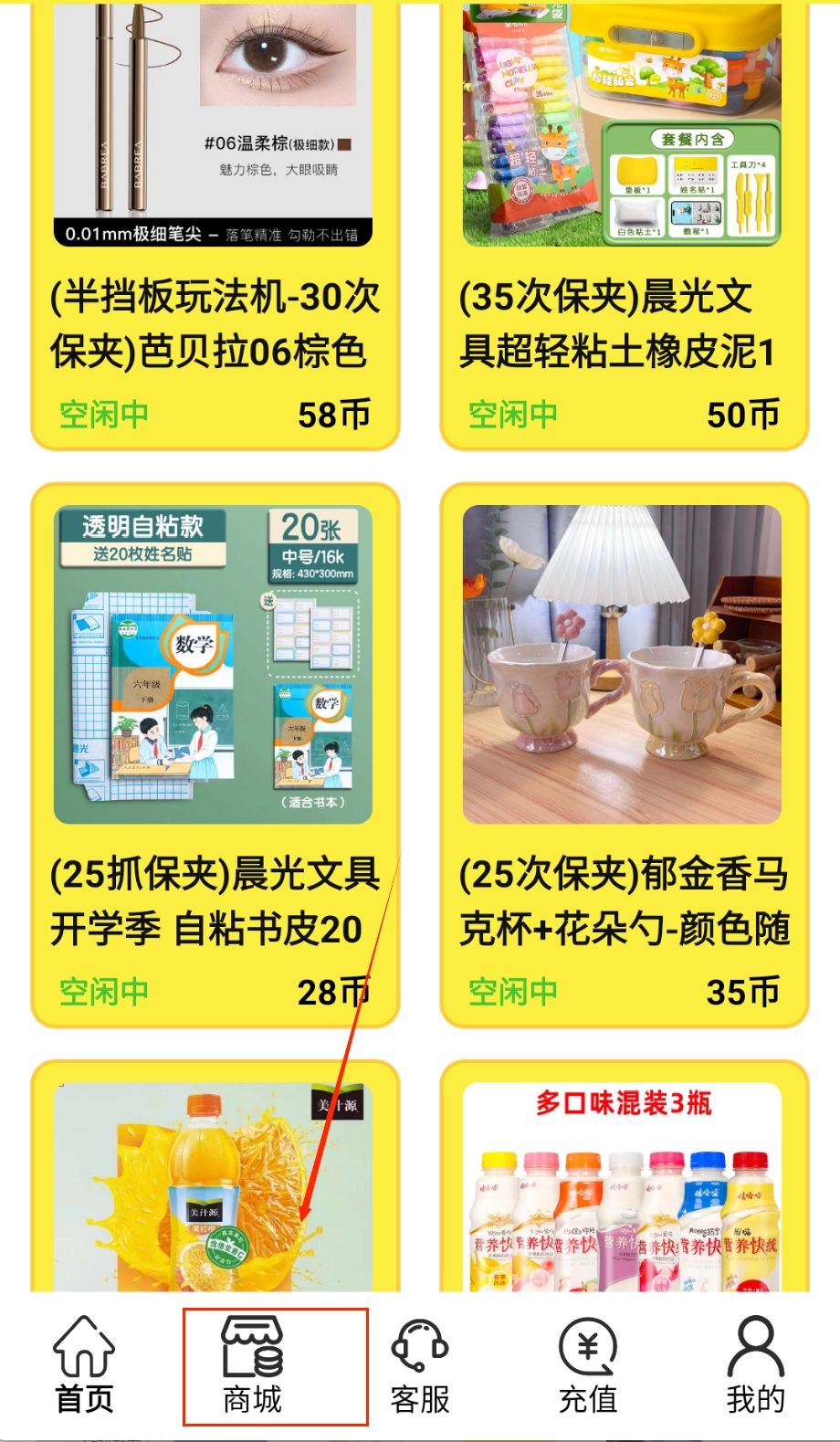Open the 客服 tab
The height and width of the screenshot is (1442, 840).
tap(420, 1366)
